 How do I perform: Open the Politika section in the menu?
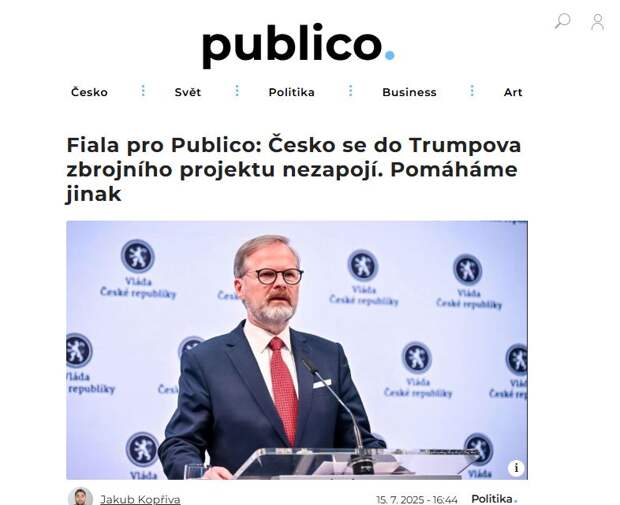tap(291, 92)
